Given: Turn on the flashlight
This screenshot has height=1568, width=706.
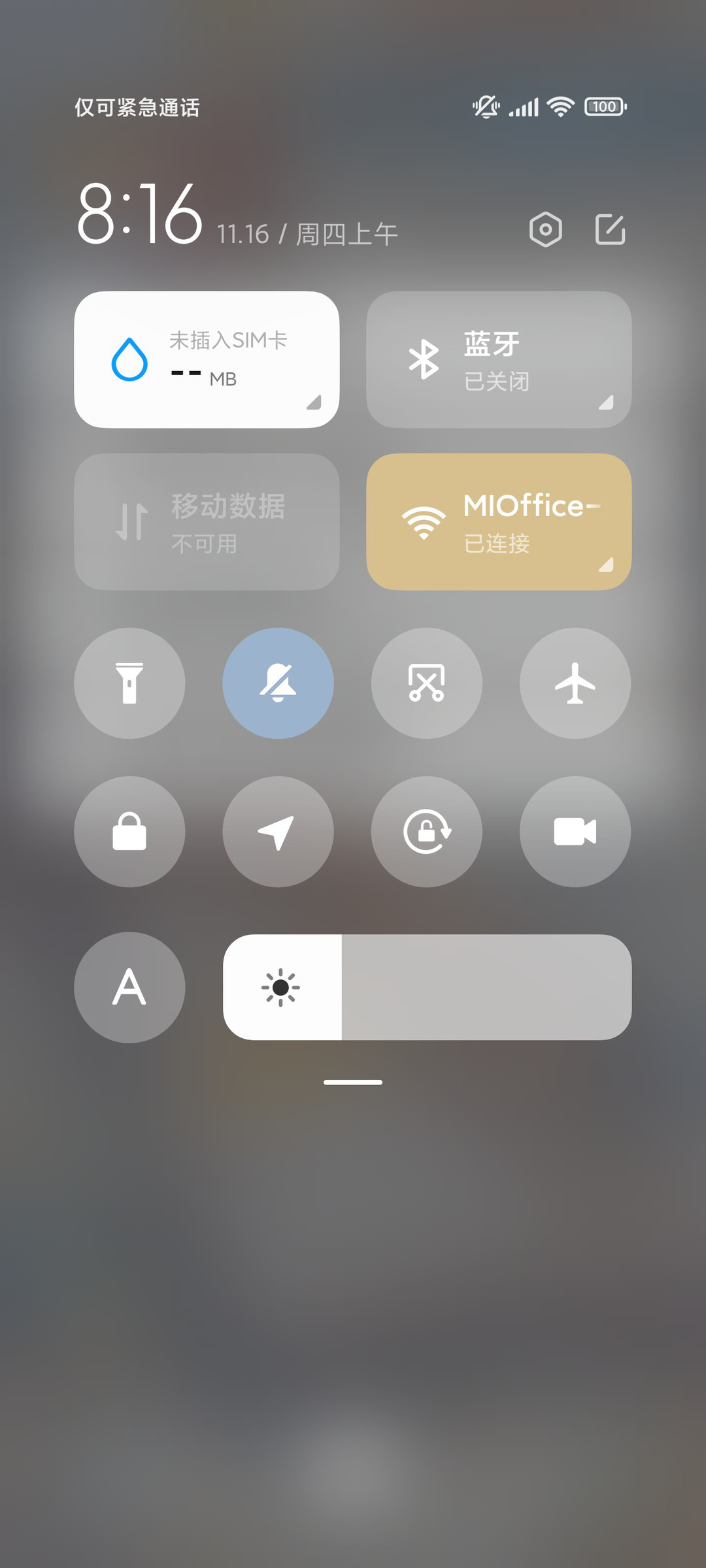Looking at the screenshot, I should click(129, 683).
